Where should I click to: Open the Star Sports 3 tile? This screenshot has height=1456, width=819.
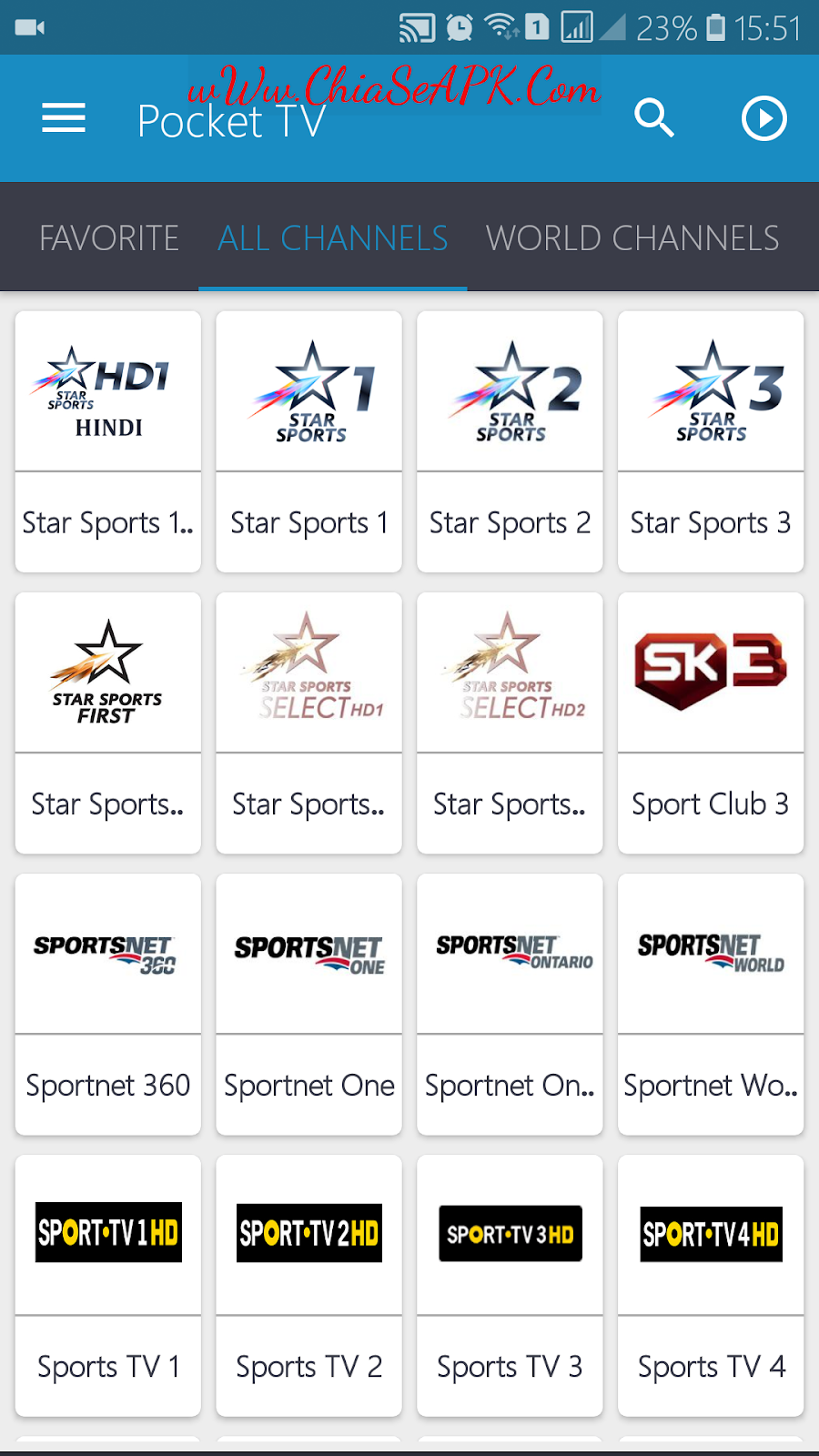pos(711,441)
